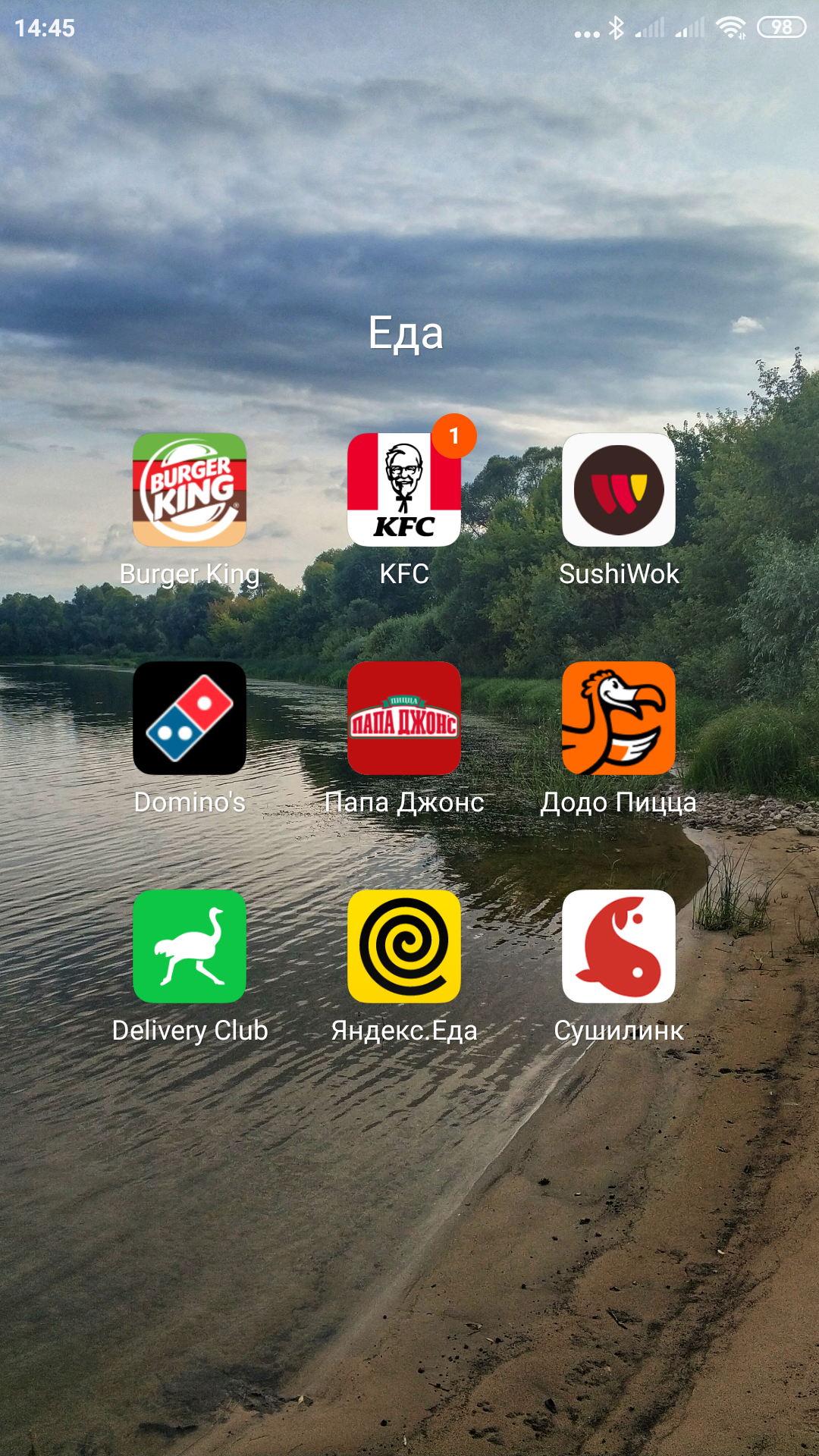819x1456 pixels.
Task: Open the Burger King app
Action: pyautogui.click(x=190, y=490)
